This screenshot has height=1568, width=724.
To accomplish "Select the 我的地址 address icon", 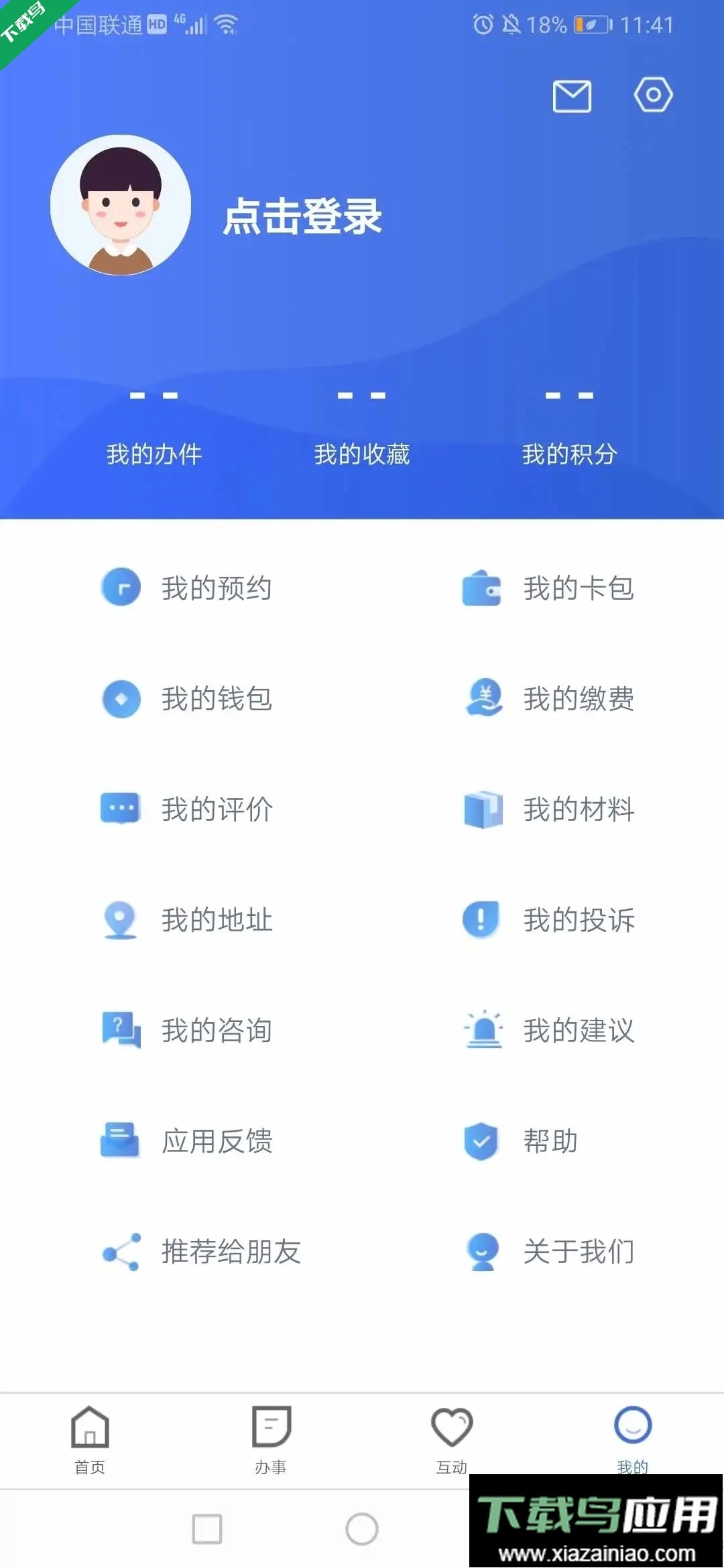I will point(119,920).
